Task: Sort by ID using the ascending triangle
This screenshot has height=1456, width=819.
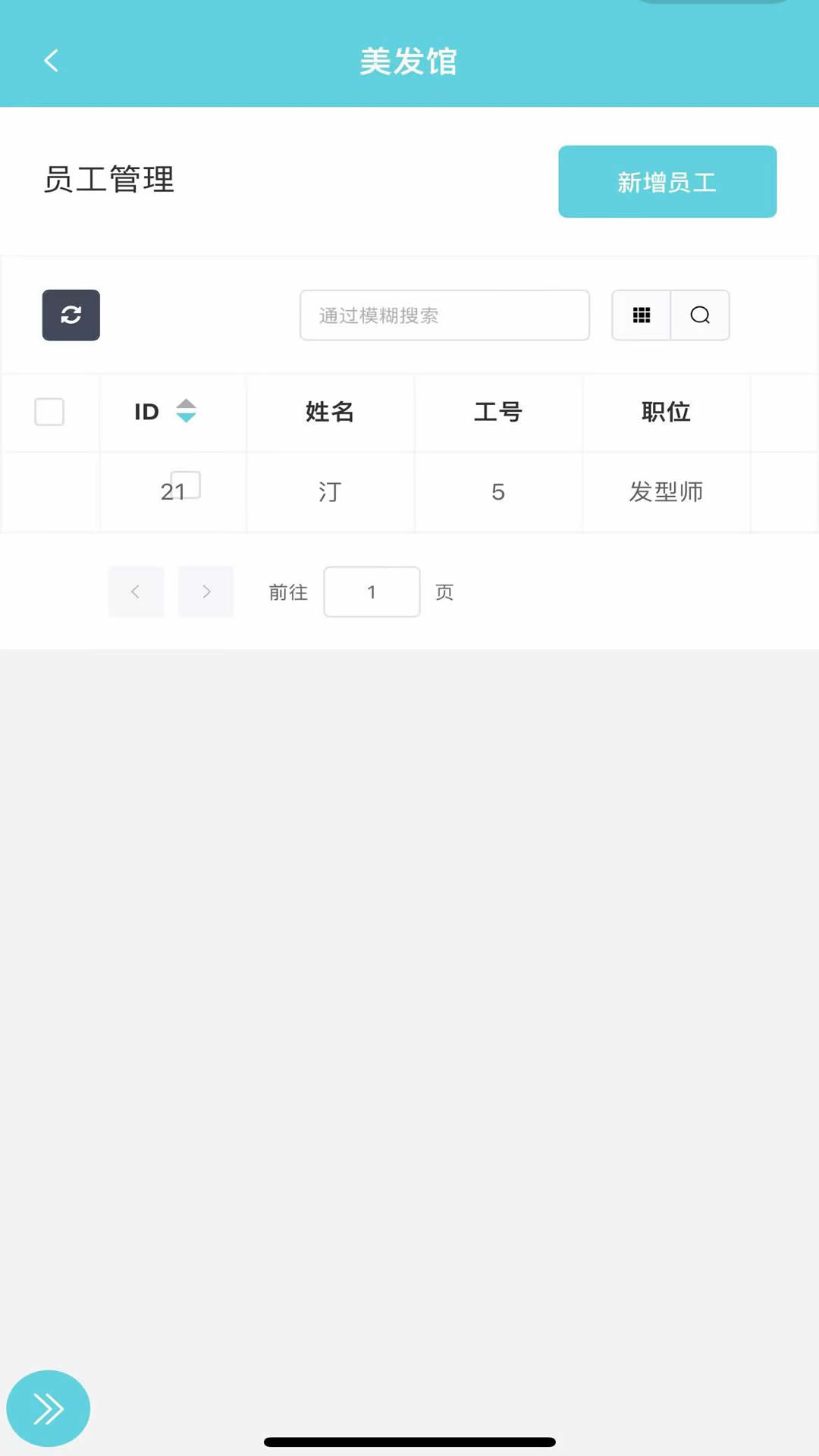Action: pos(187,403)
